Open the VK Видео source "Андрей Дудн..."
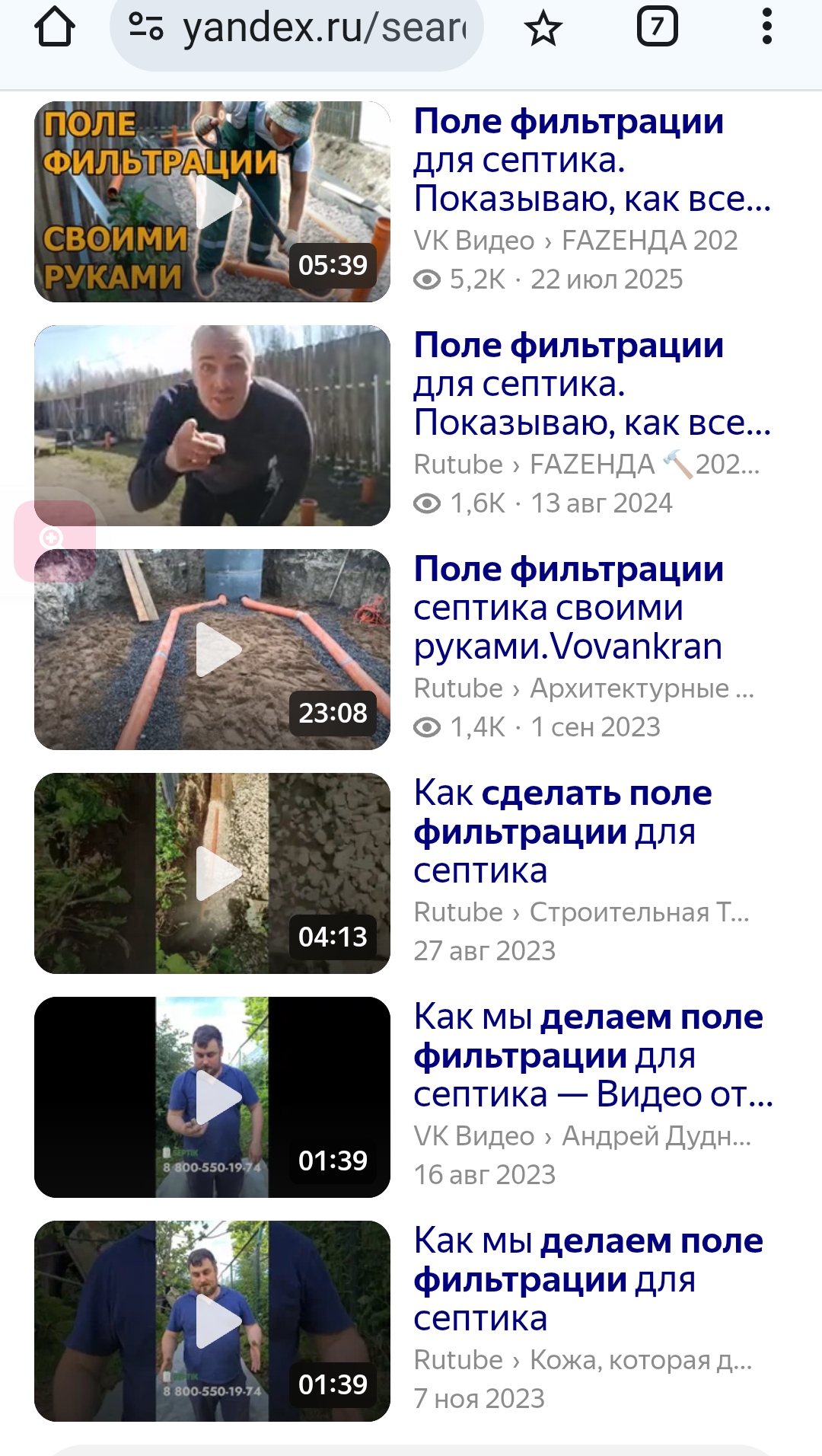This screenshot has width=822, height=1456. pos(581,1136)
